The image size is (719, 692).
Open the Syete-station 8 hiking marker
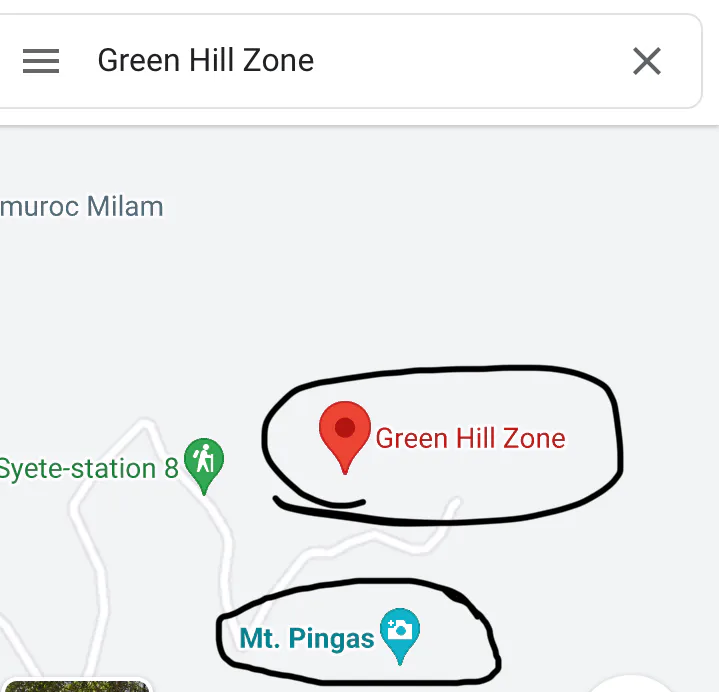[x=204, y=462]
